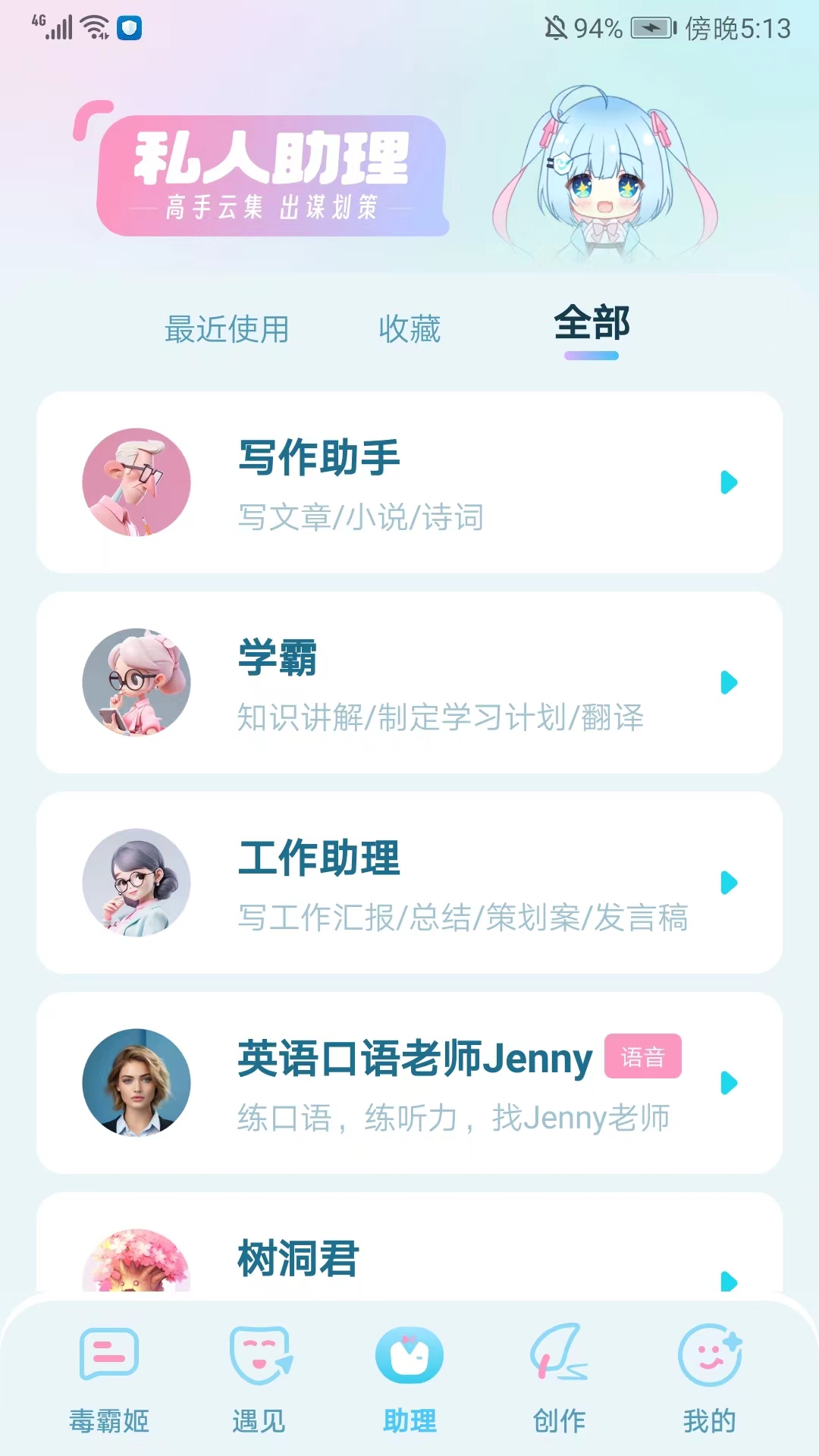
Task: Select the 全部 tab
Action: 591,325
